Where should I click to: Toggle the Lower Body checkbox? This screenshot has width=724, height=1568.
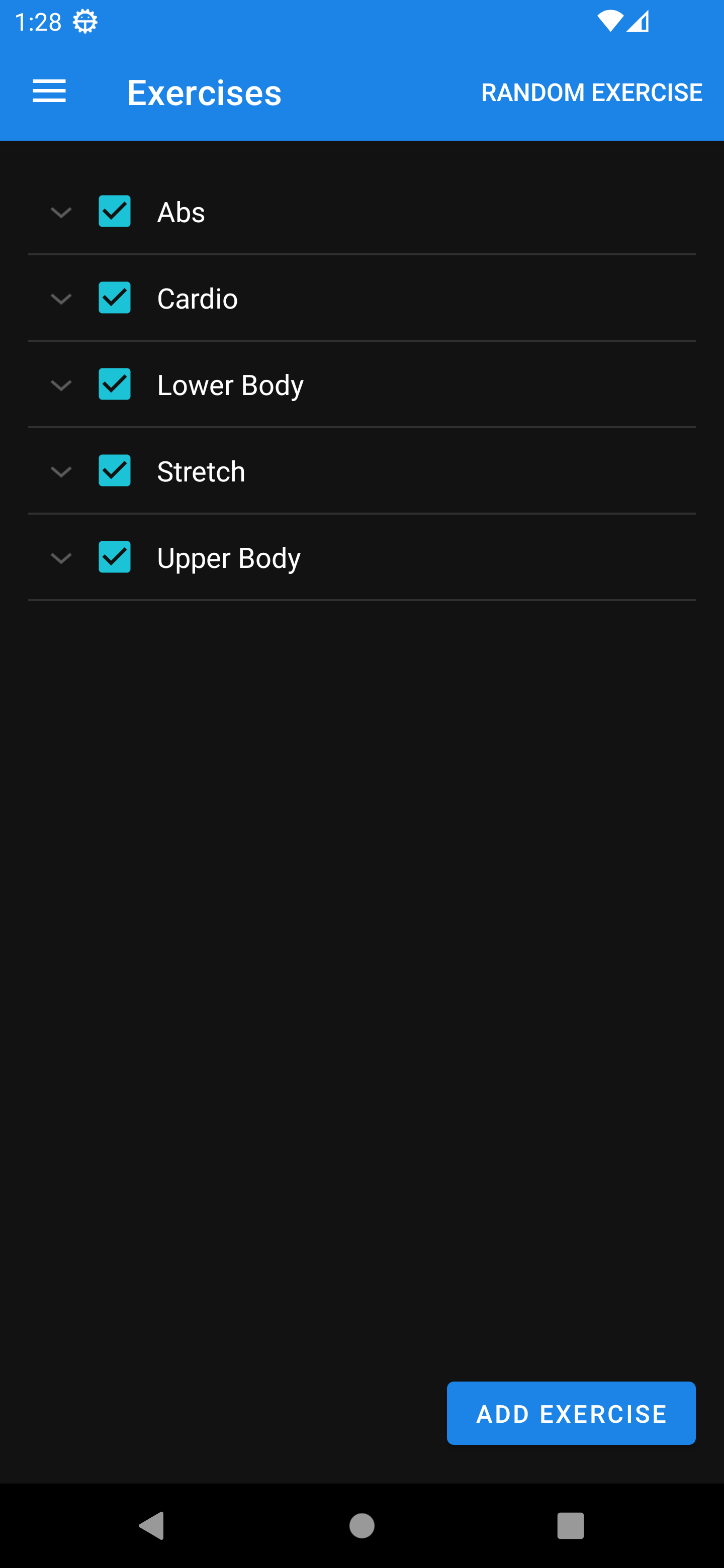click(x=115, y=384)
